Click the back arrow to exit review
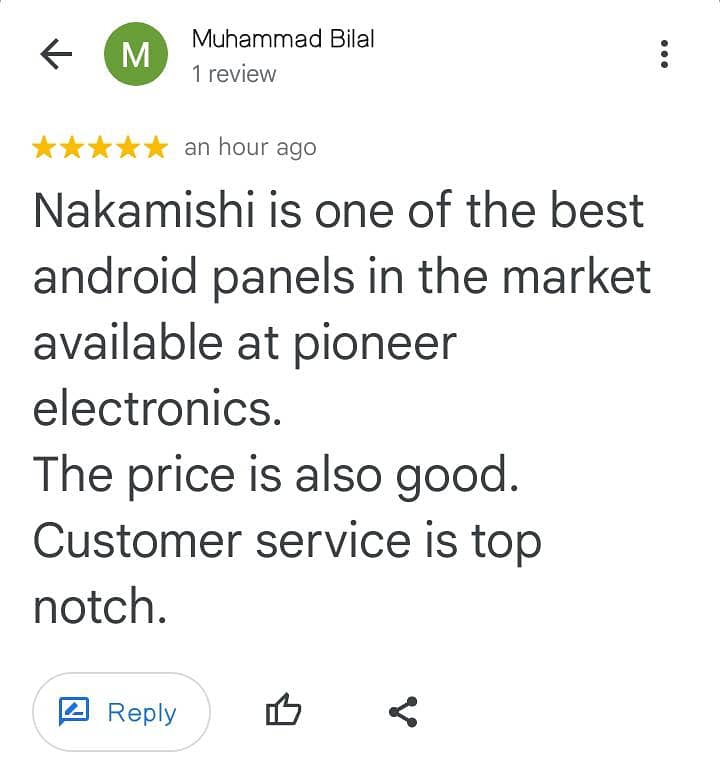 click(57, 54)
